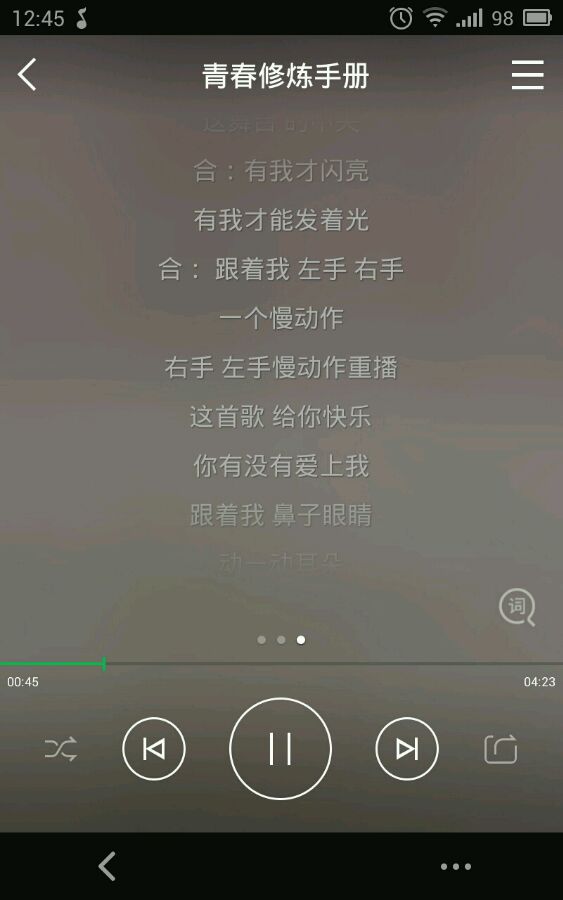This screenshot has height=900, width=563.
Task: Select the first page indicator dot
Action: tap(262, 639)
